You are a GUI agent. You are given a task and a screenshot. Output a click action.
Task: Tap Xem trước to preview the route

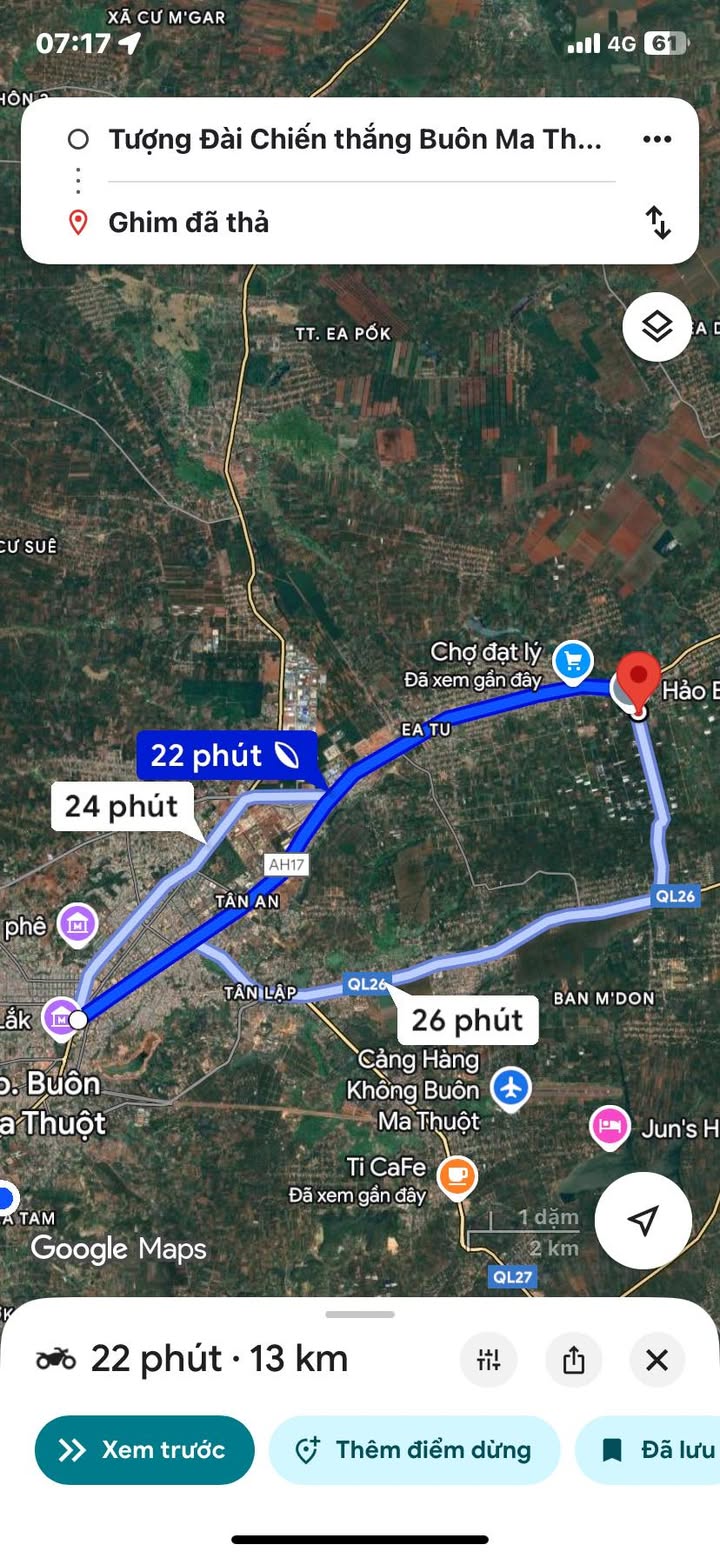click(144, 1450)
